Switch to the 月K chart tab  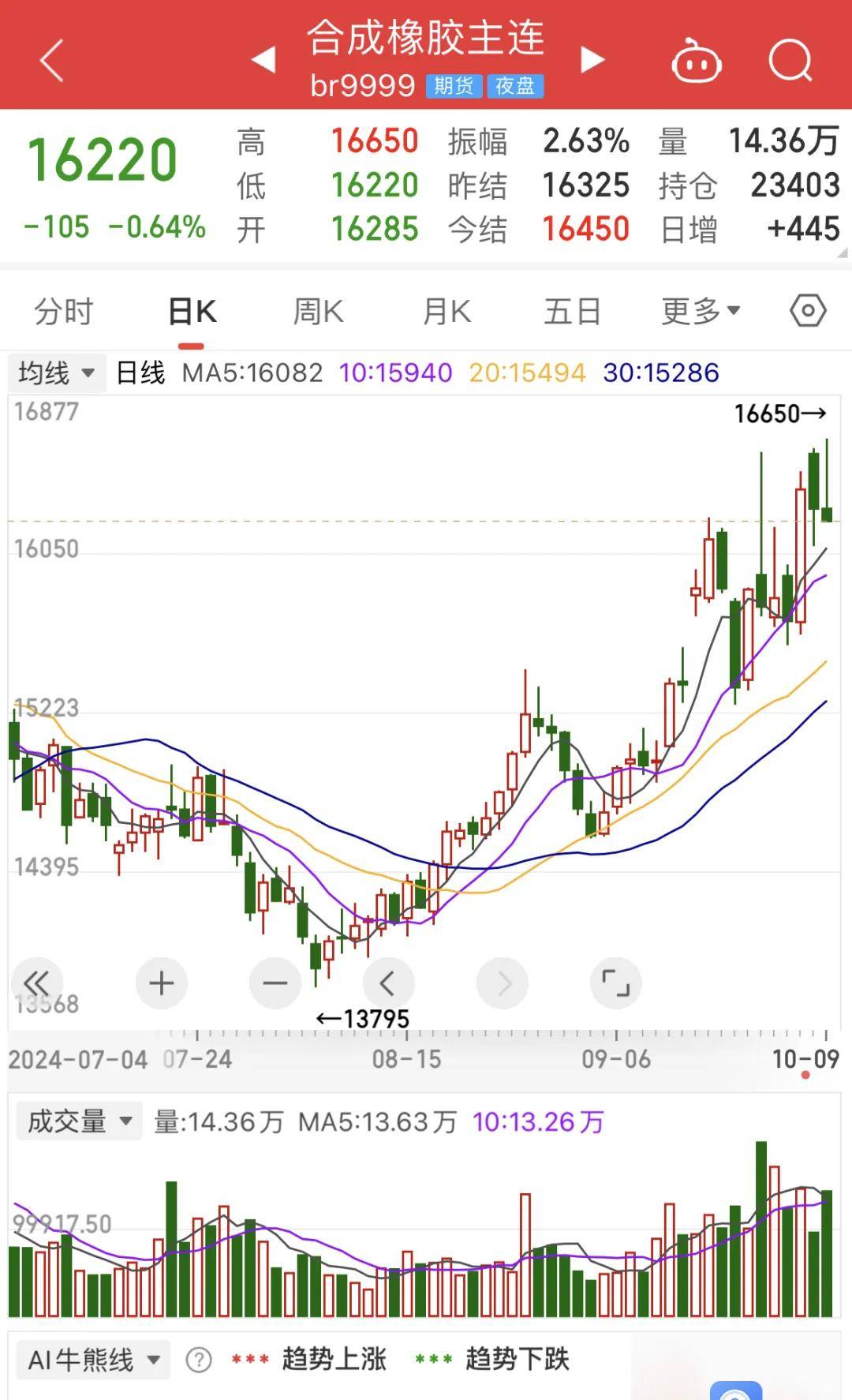(x=447, y=312)
